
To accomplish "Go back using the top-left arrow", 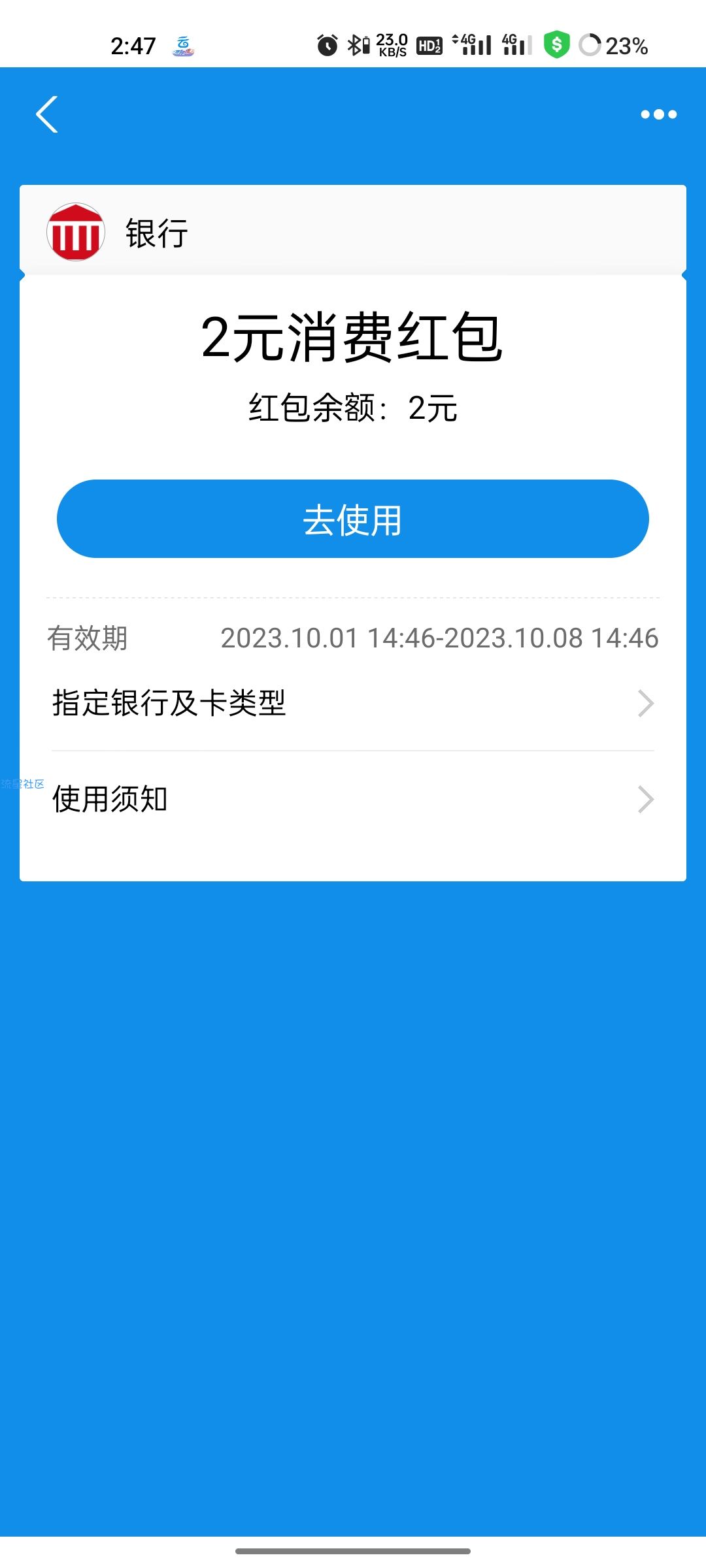I will pos(47,114).
